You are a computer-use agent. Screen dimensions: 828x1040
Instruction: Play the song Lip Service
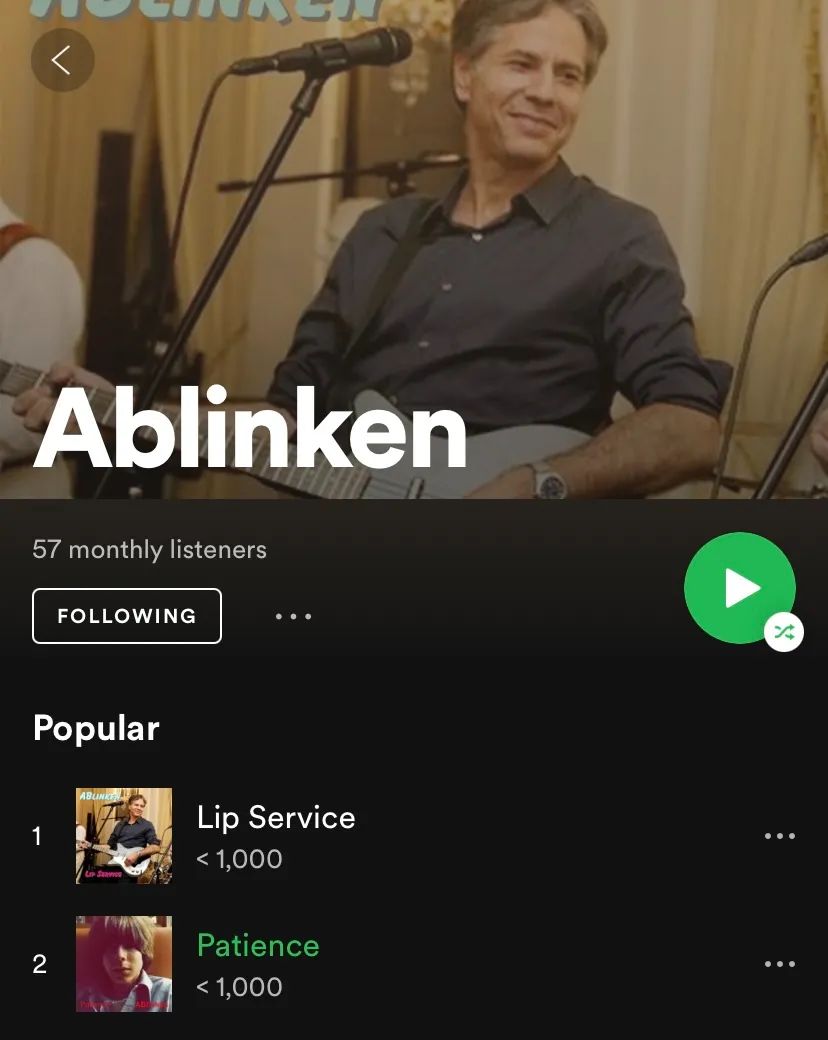tap(276, 818)
